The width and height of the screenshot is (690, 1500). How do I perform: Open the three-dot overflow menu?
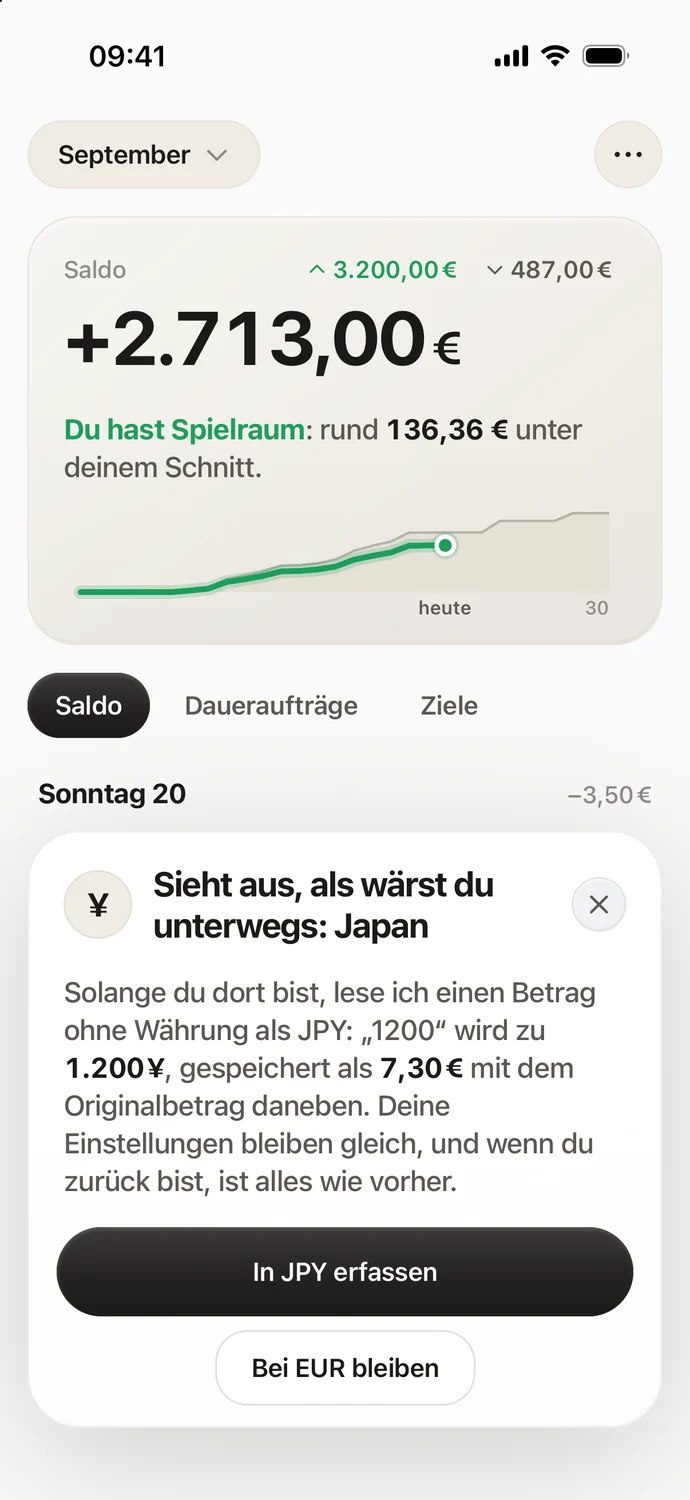tap(628, 155)
